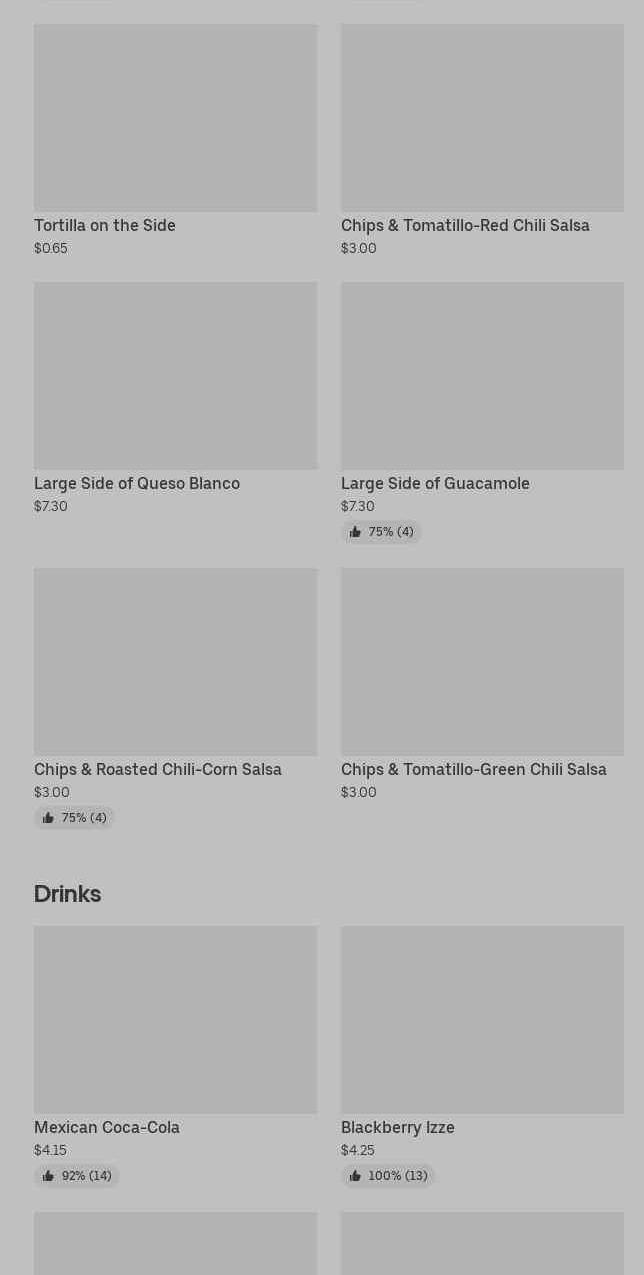Open the Tortilla on the Side item
This screenshot has width=644, height=1275.
175,141
